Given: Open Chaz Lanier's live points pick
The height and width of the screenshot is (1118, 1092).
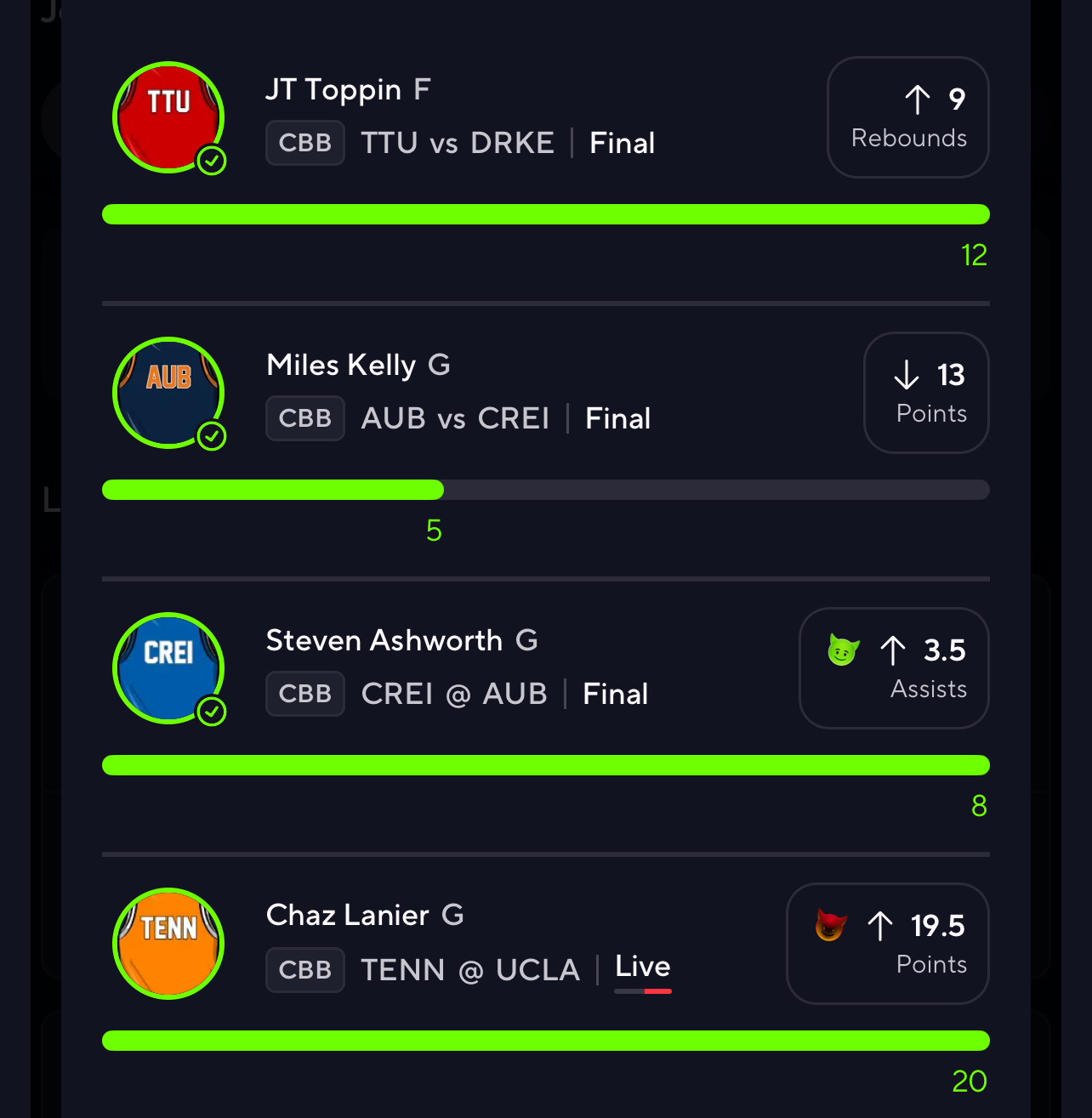Looking at the screenshot, I should pyautogui.click(x=887, y=944).
